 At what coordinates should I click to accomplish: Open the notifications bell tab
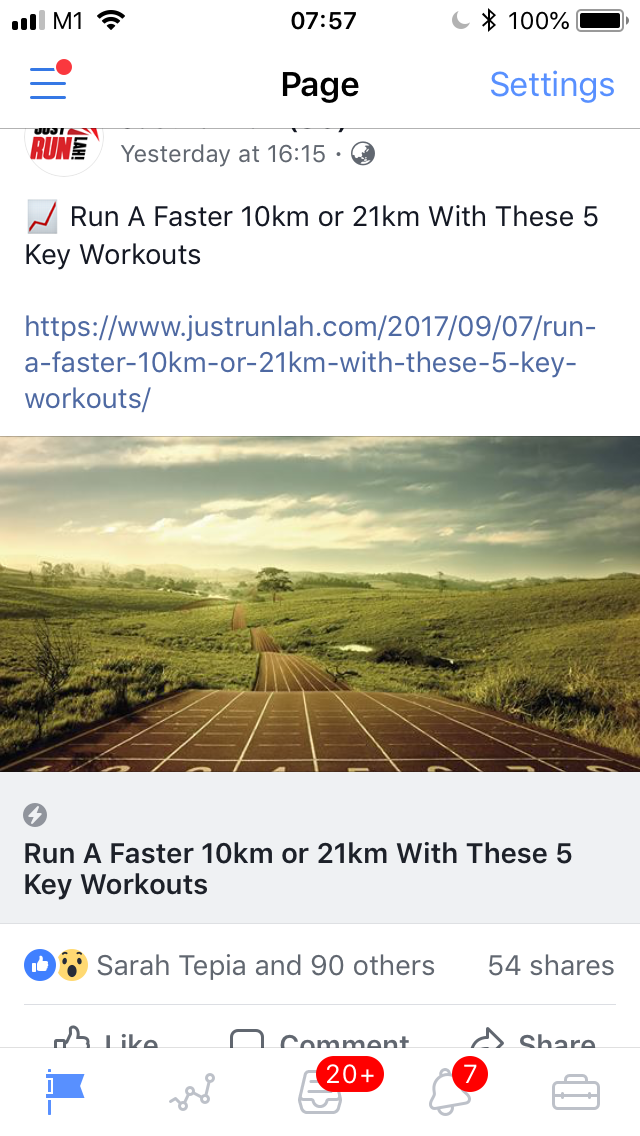point(449,1091)
